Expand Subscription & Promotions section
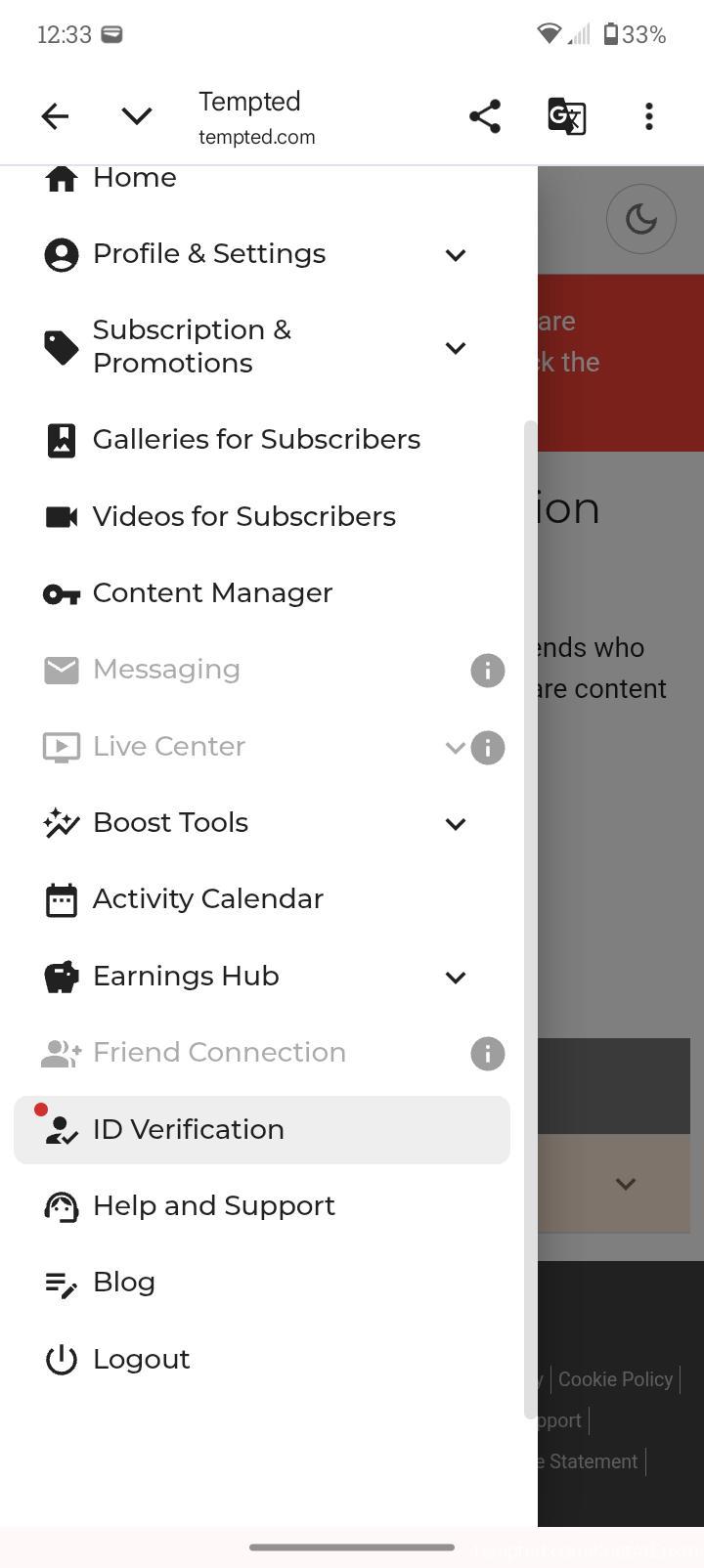This screenshot has height=1568, width=704. [456, 348]
